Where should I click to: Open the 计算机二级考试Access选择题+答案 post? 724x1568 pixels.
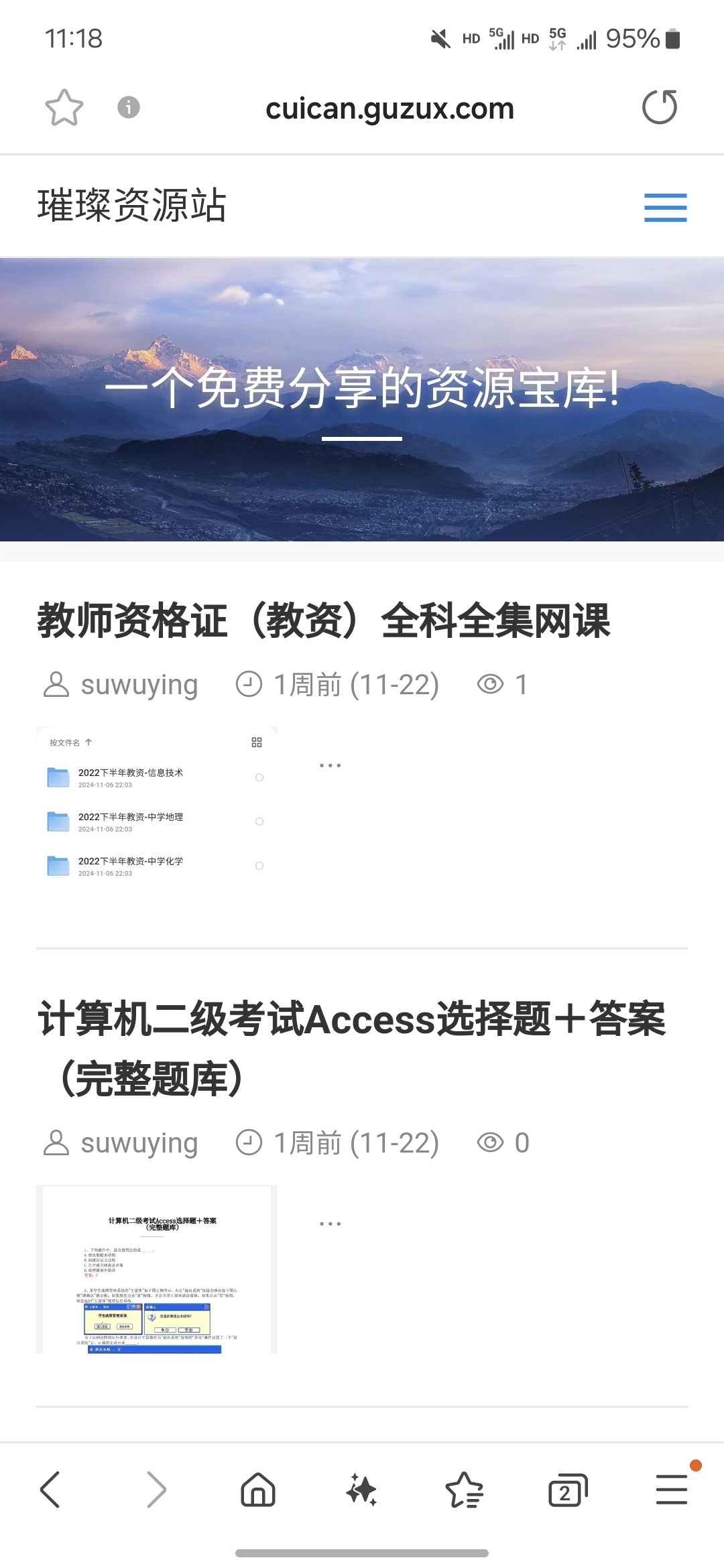pyautogui.click(x=352, y=1047)
